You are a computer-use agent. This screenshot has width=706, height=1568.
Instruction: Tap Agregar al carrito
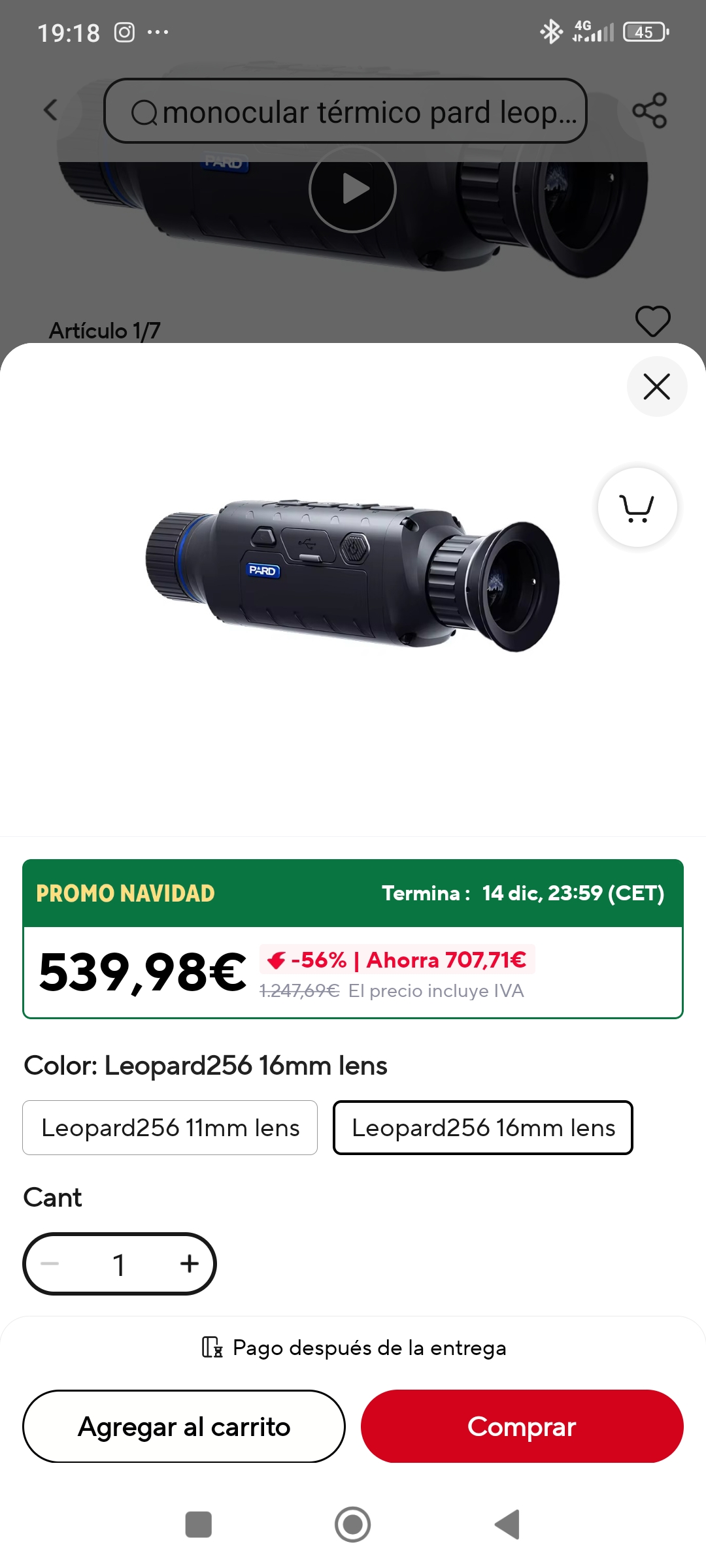tap(184, 1426)
